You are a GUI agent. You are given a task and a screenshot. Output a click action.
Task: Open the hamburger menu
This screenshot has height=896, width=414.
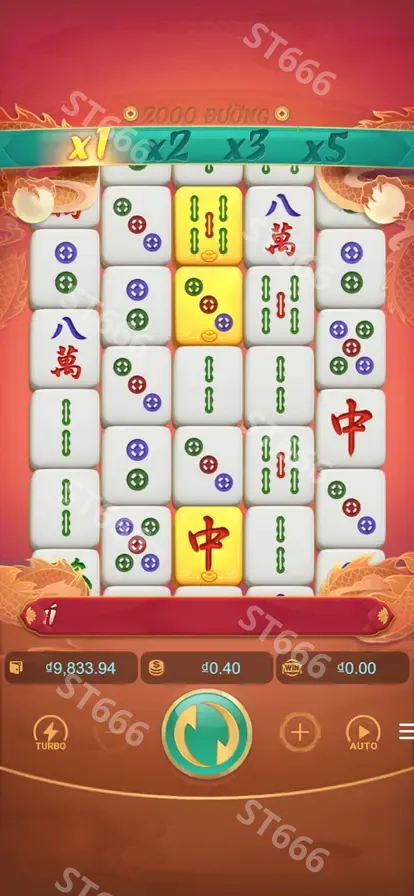pos(407,731)
